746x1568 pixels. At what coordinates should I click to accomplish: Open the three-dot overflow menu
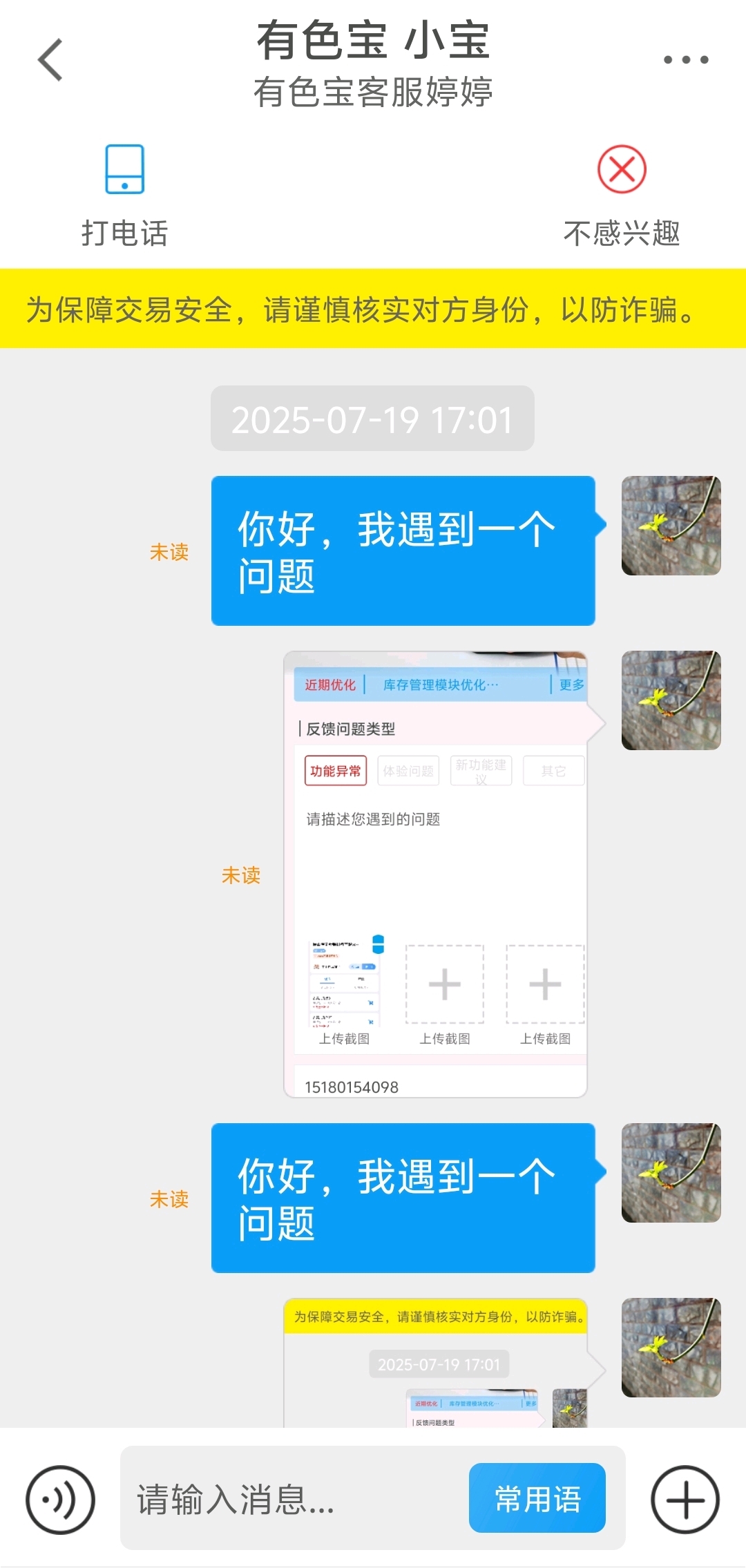coord(685,60)
